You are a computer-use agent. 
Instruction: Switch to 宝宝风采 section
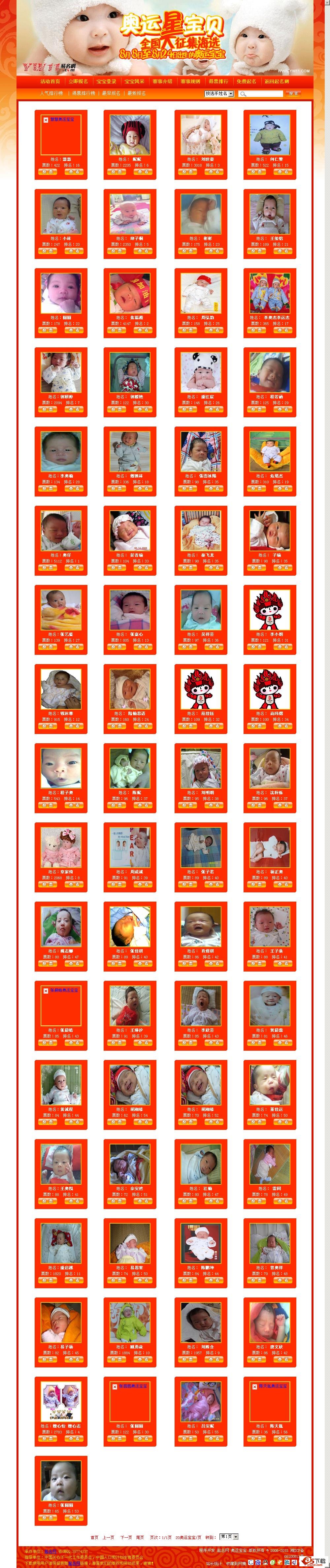click(134, 81)
